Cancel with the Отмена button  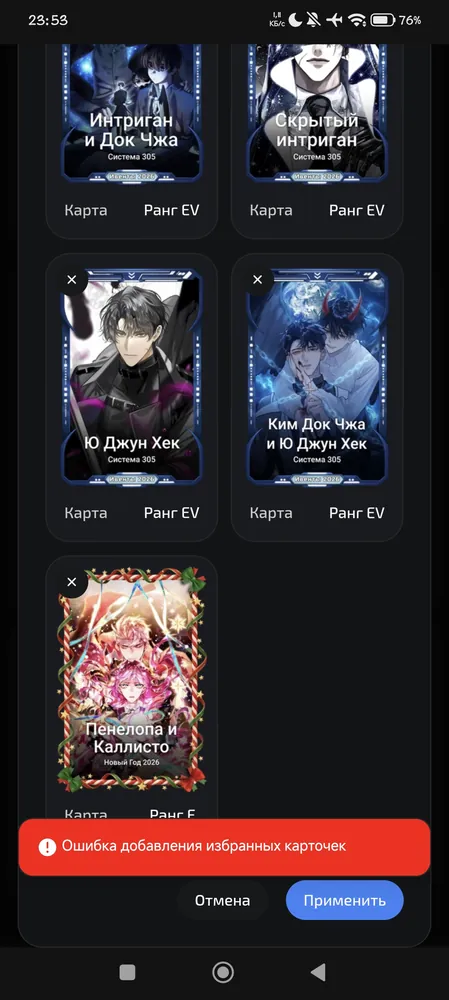222,901
